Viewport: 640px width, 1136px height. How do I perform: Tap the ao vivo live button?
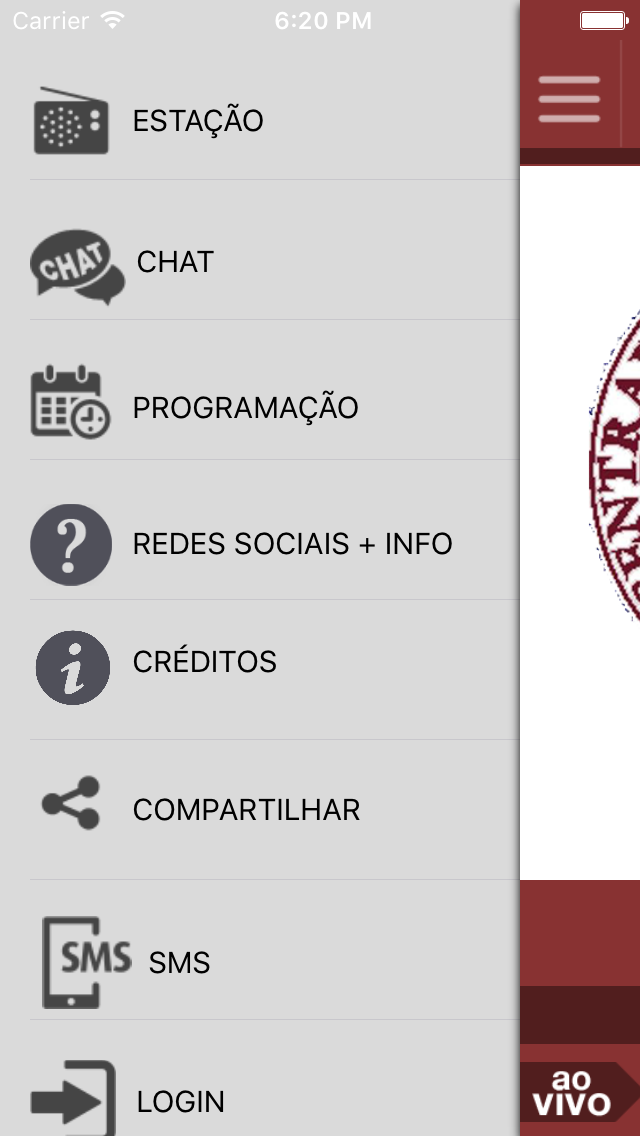tap(572, 1093)
